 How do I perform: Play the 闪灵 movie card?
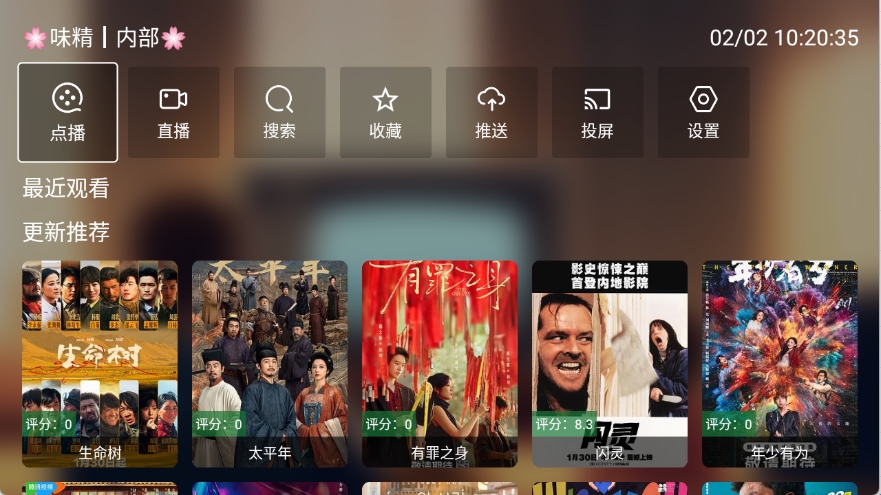pyautogui.click(x=610, y=364)
